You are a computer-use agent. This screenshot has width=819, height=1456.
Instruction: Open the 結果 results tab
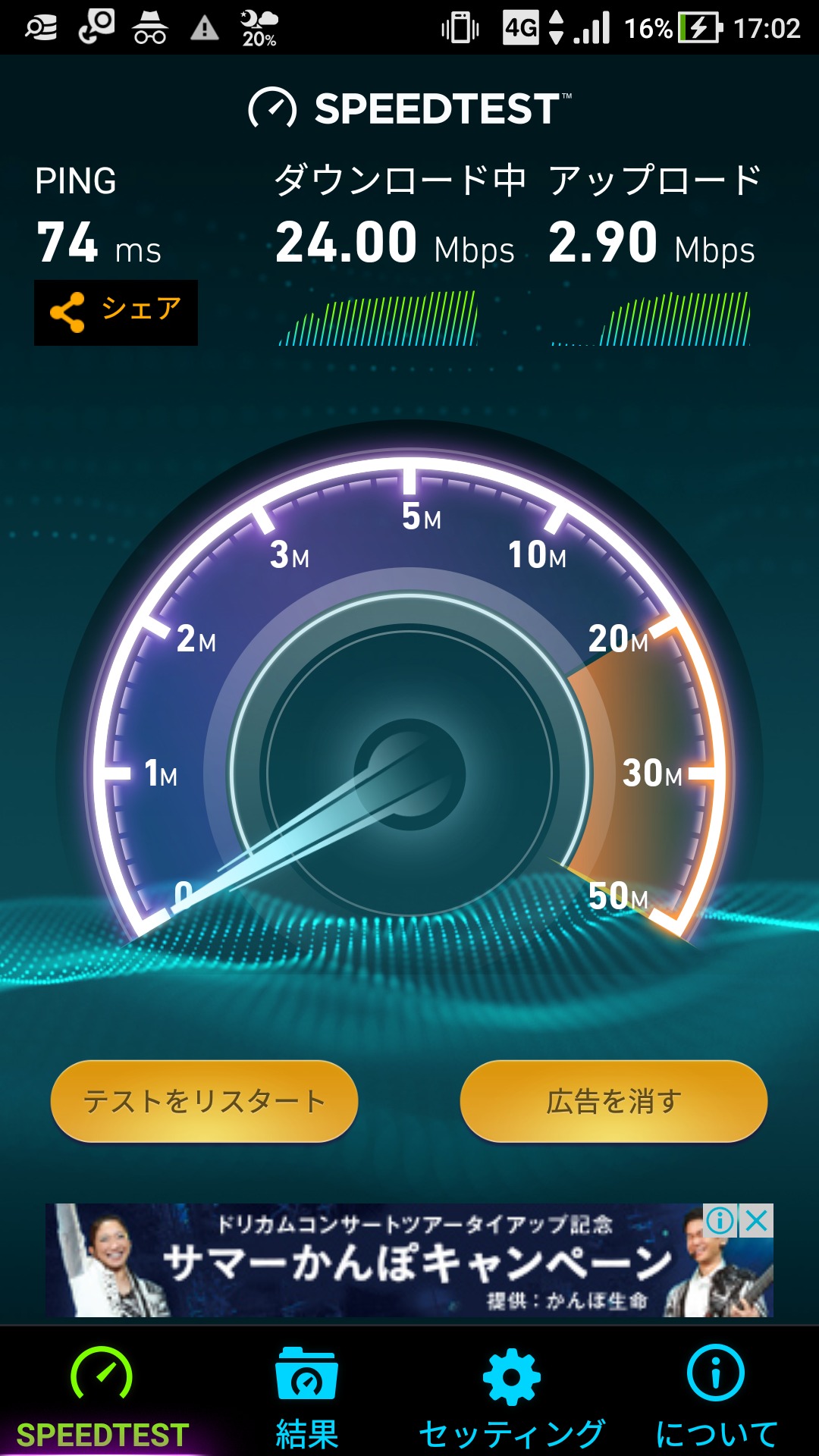pyautogui.click(x=306, y=1397)
